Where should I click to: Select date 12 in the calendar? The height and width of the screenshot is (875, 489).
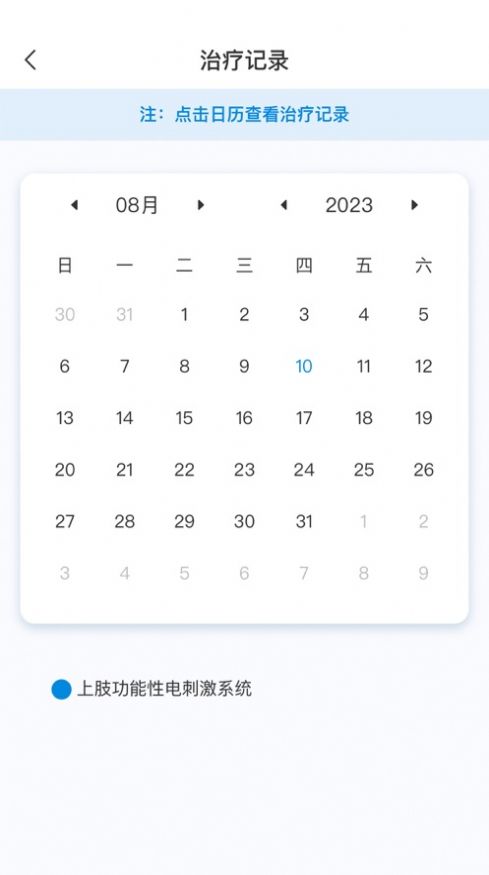[x=423, y=366]
